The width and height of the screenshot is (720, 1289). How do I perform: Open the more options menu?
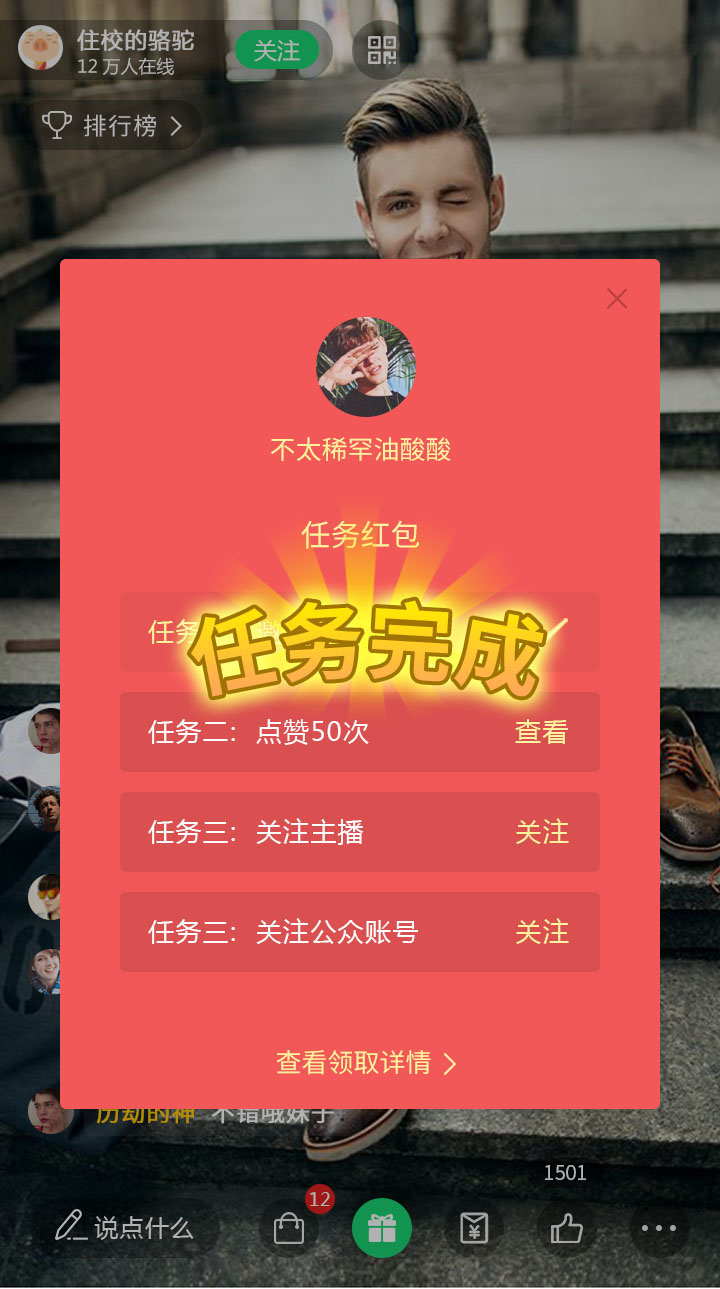tap(659, 1228)
